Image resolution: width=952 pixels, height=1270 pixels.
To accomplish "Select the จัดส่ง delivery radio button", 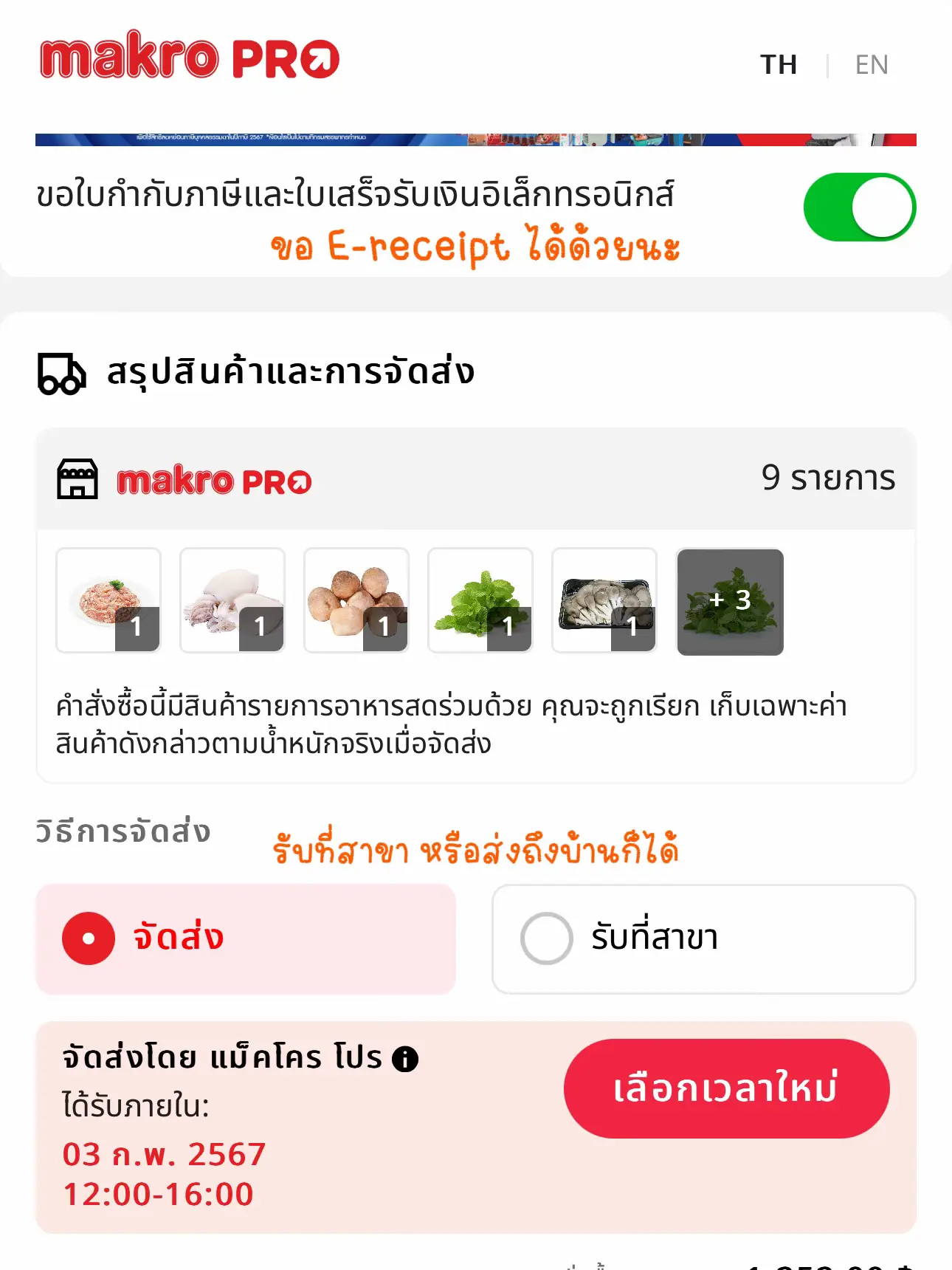I will click(x=89, y=938).
